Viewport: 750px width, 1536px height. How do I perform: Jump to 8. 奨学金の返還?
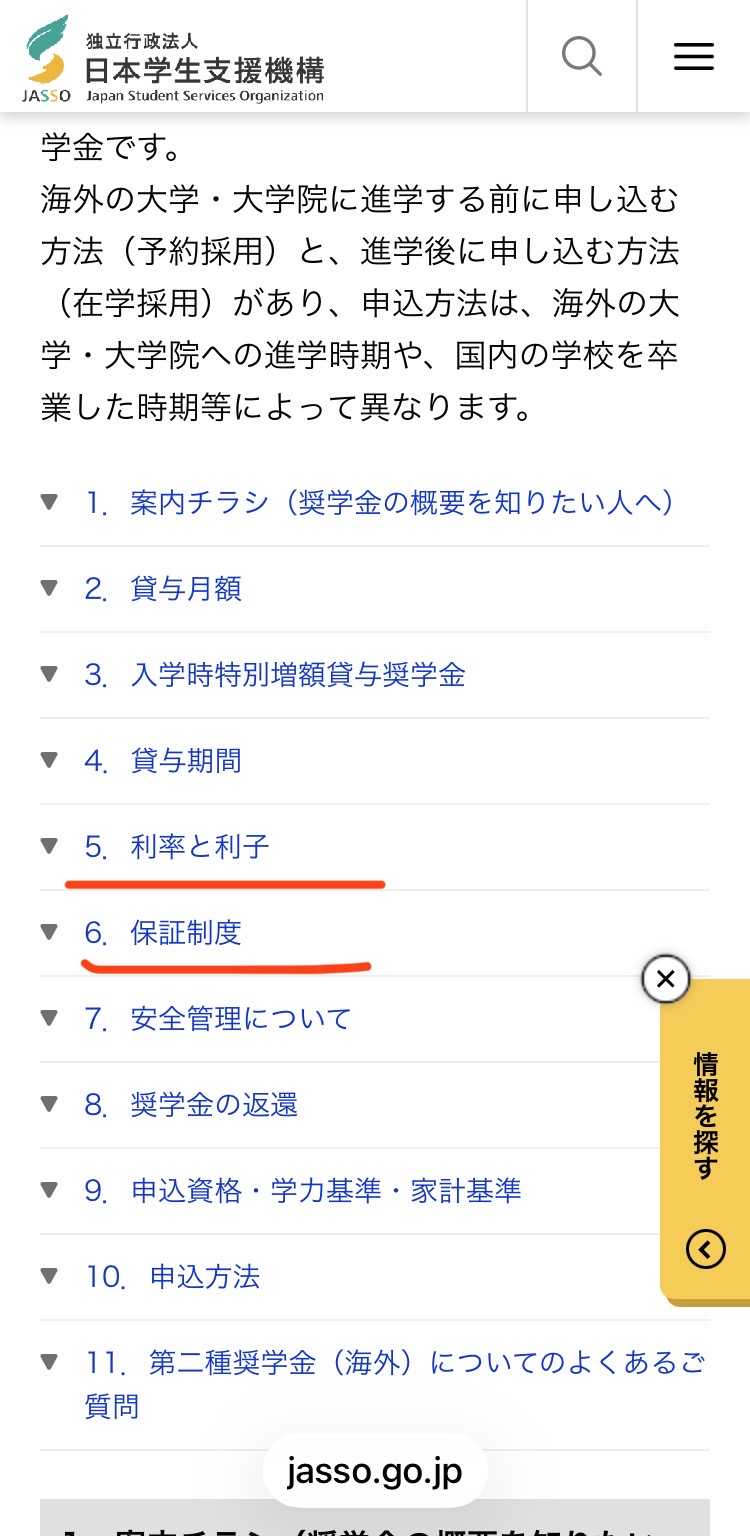[191, 1104]
